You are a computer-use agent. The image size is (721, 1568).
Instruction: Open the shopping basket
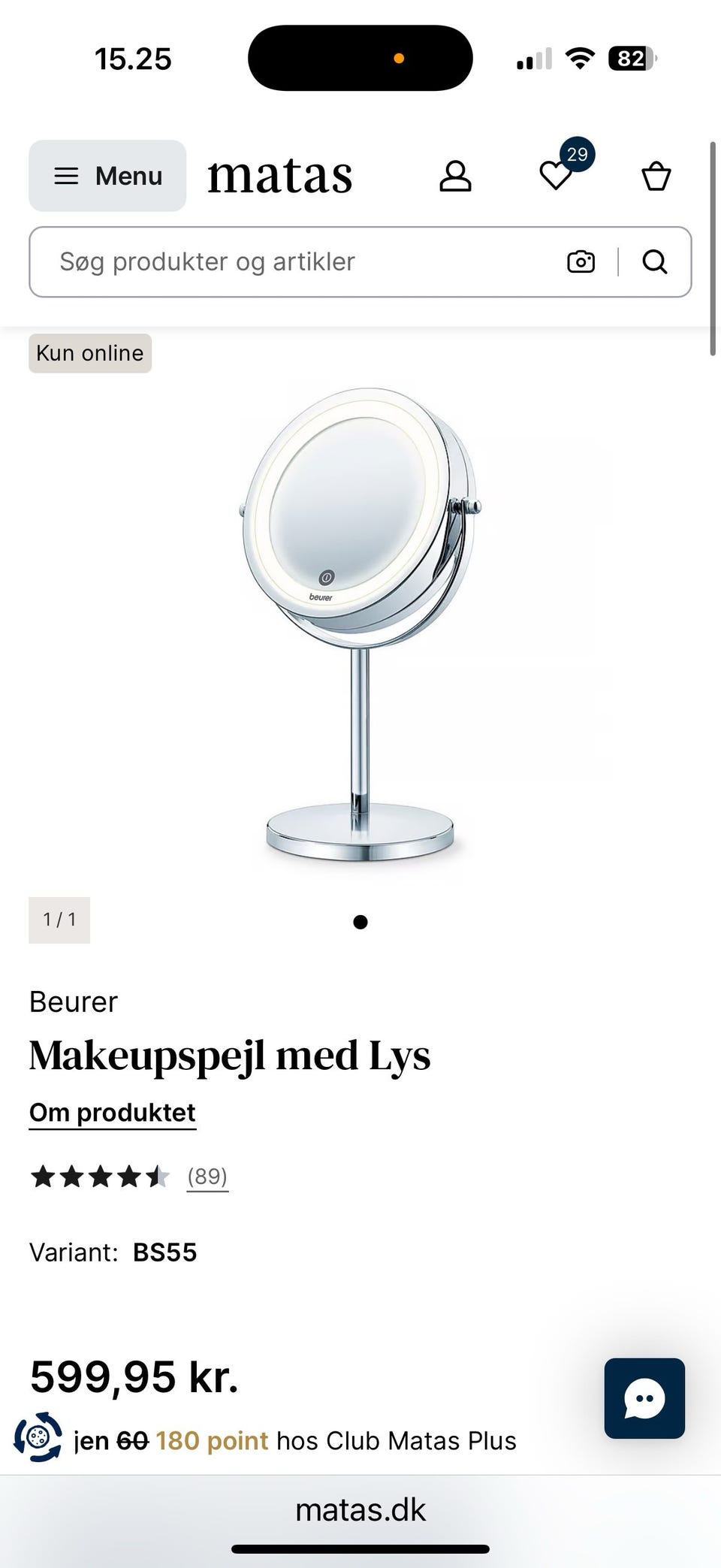656,177
